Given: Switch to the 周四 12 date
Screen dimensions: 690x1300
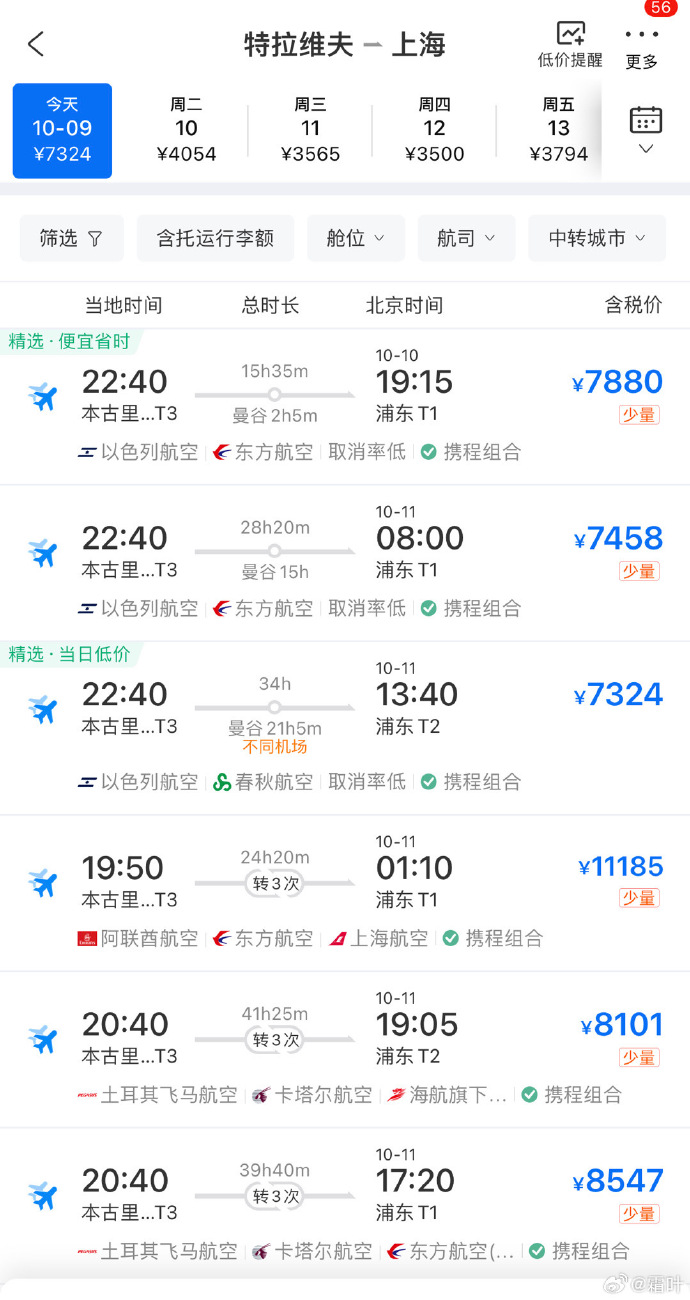Looking at the screenshot, I should [434, 130].
